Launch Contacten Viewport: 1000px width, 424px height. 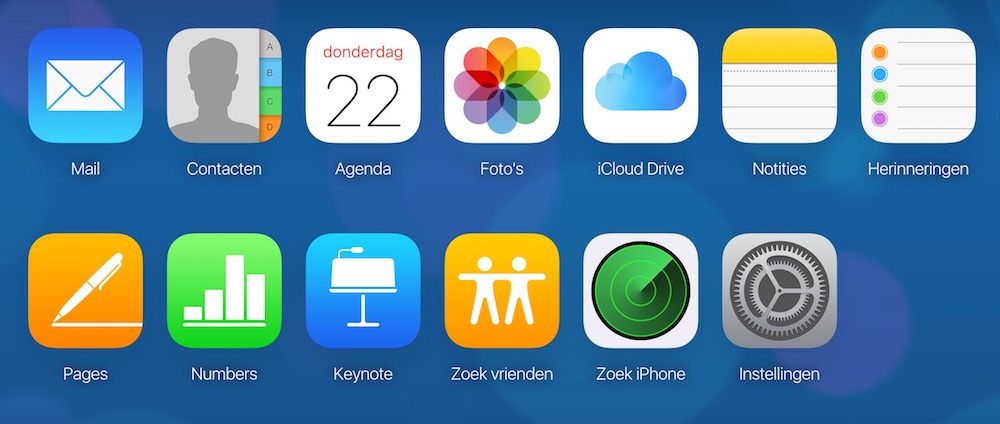click(x=224, y=86)
